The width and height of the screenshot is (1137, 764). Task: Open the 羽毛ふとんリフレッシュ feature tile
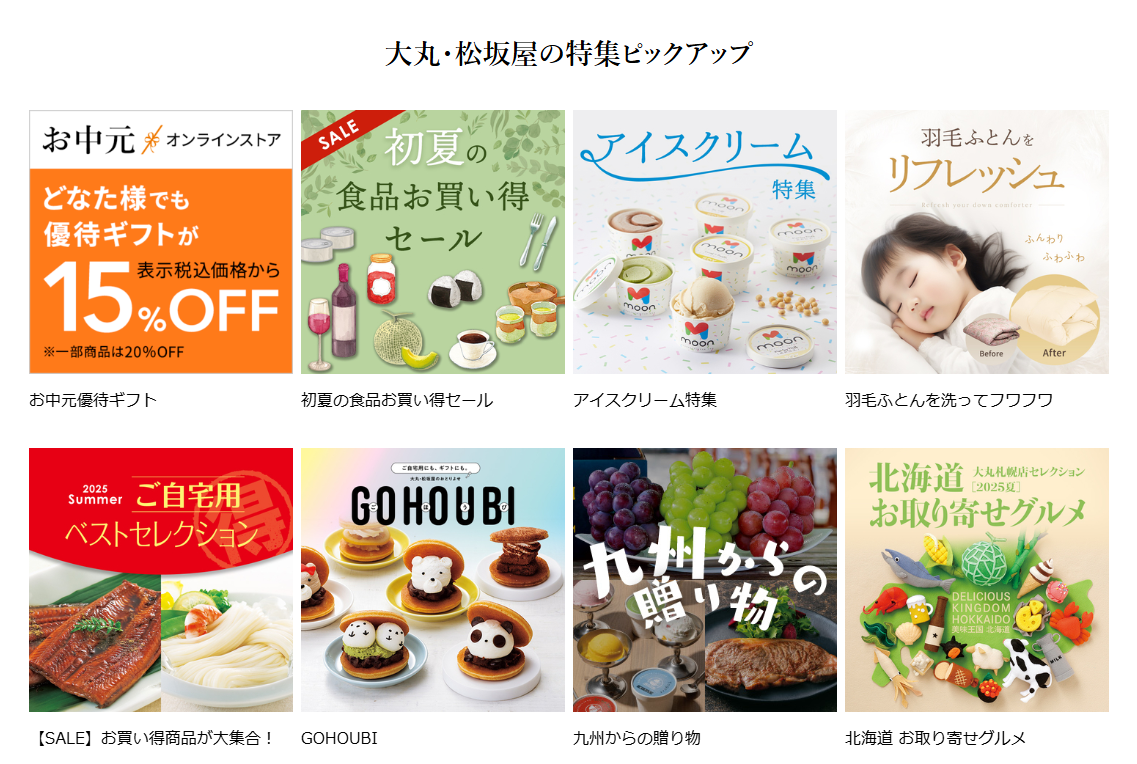[x=977, y=242]
